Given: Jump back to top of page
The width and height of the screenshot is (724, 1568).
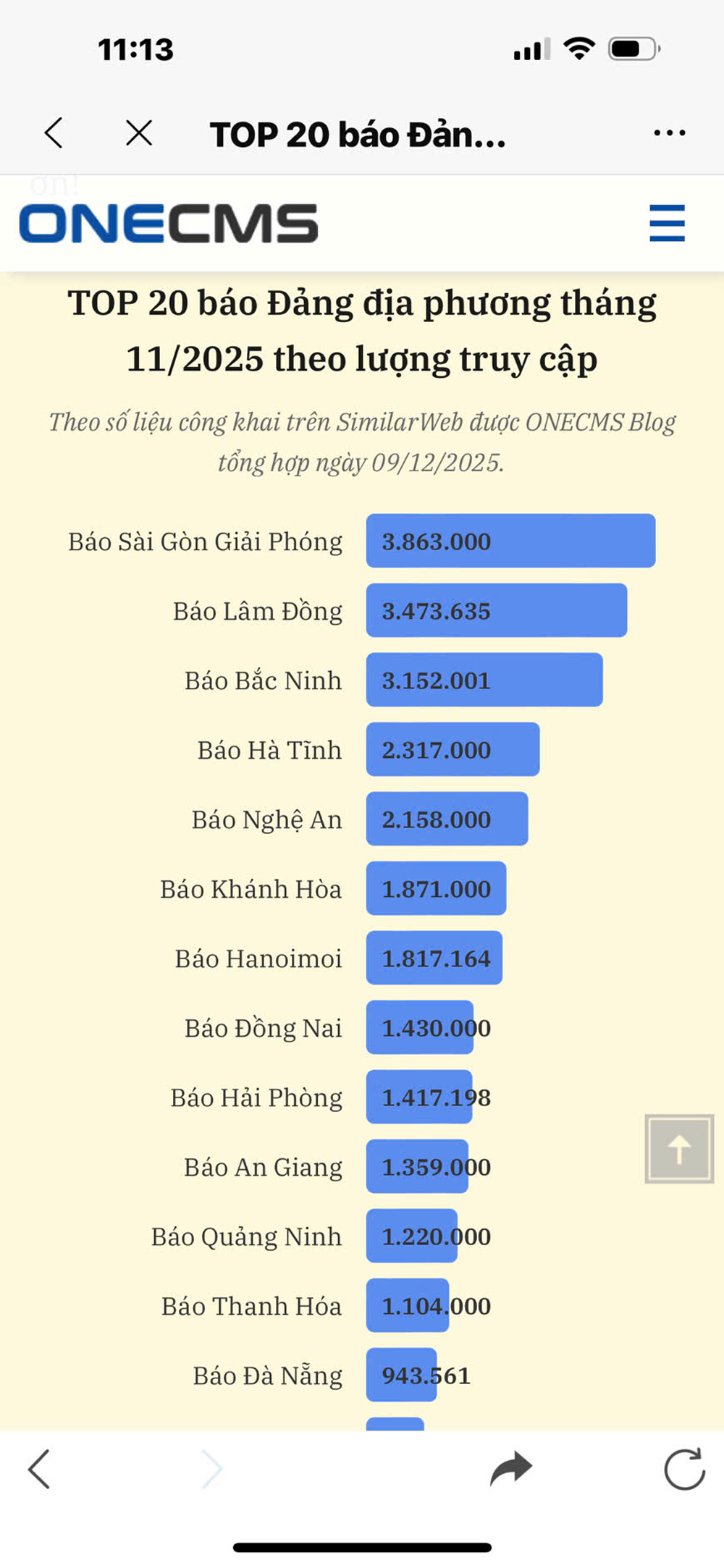Looking at the screenshot, I should (679, 1149).
